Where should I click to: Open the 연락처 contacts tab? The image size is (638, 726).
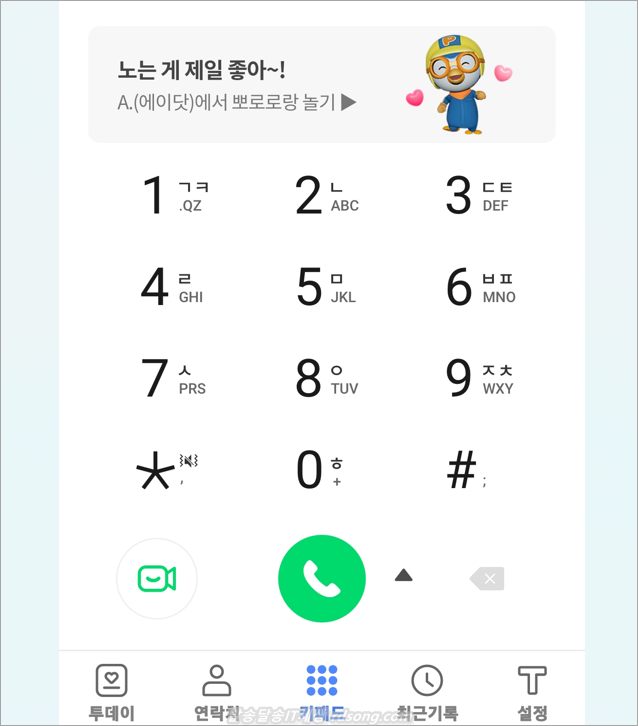(x=216, y=692)
